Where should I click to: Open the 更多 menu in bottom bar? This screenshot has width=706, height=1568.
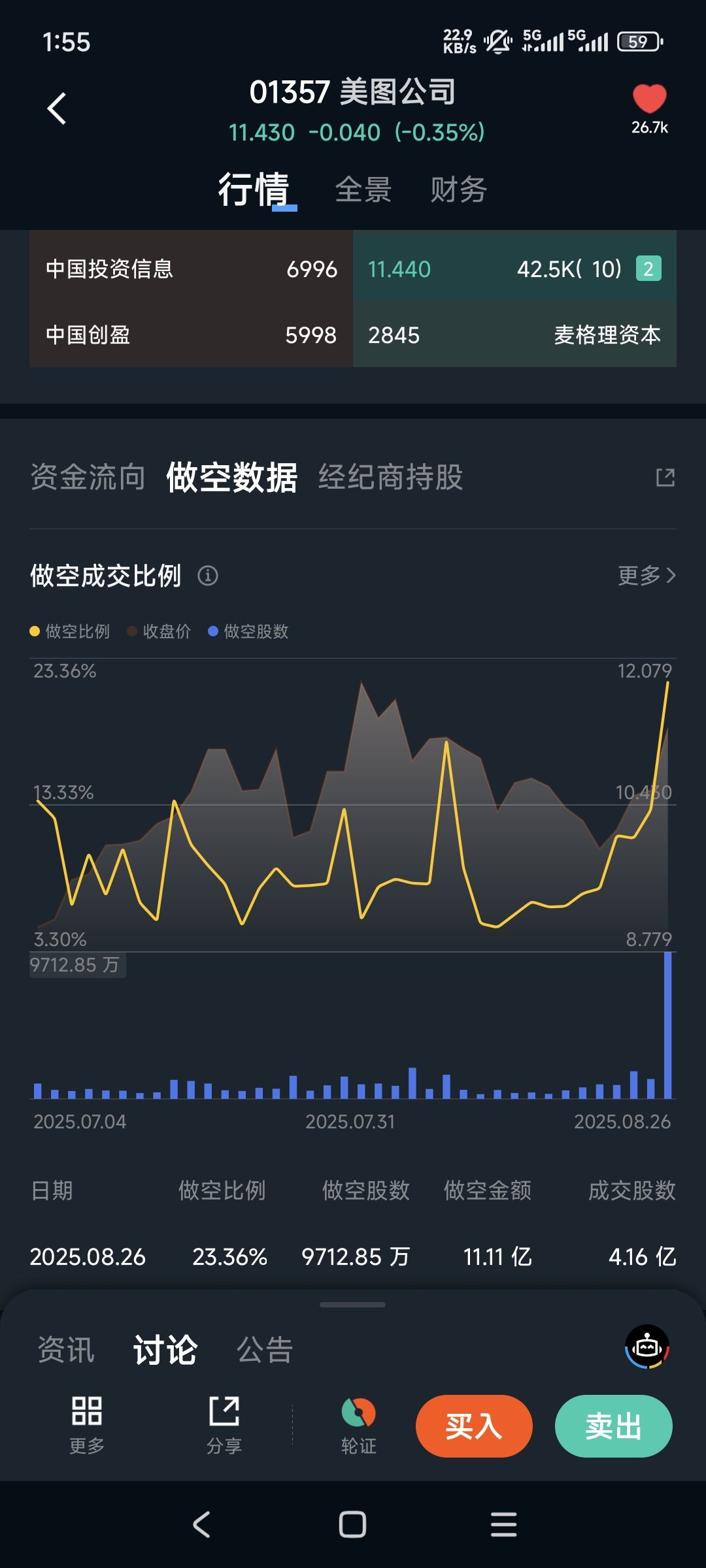87,1424
